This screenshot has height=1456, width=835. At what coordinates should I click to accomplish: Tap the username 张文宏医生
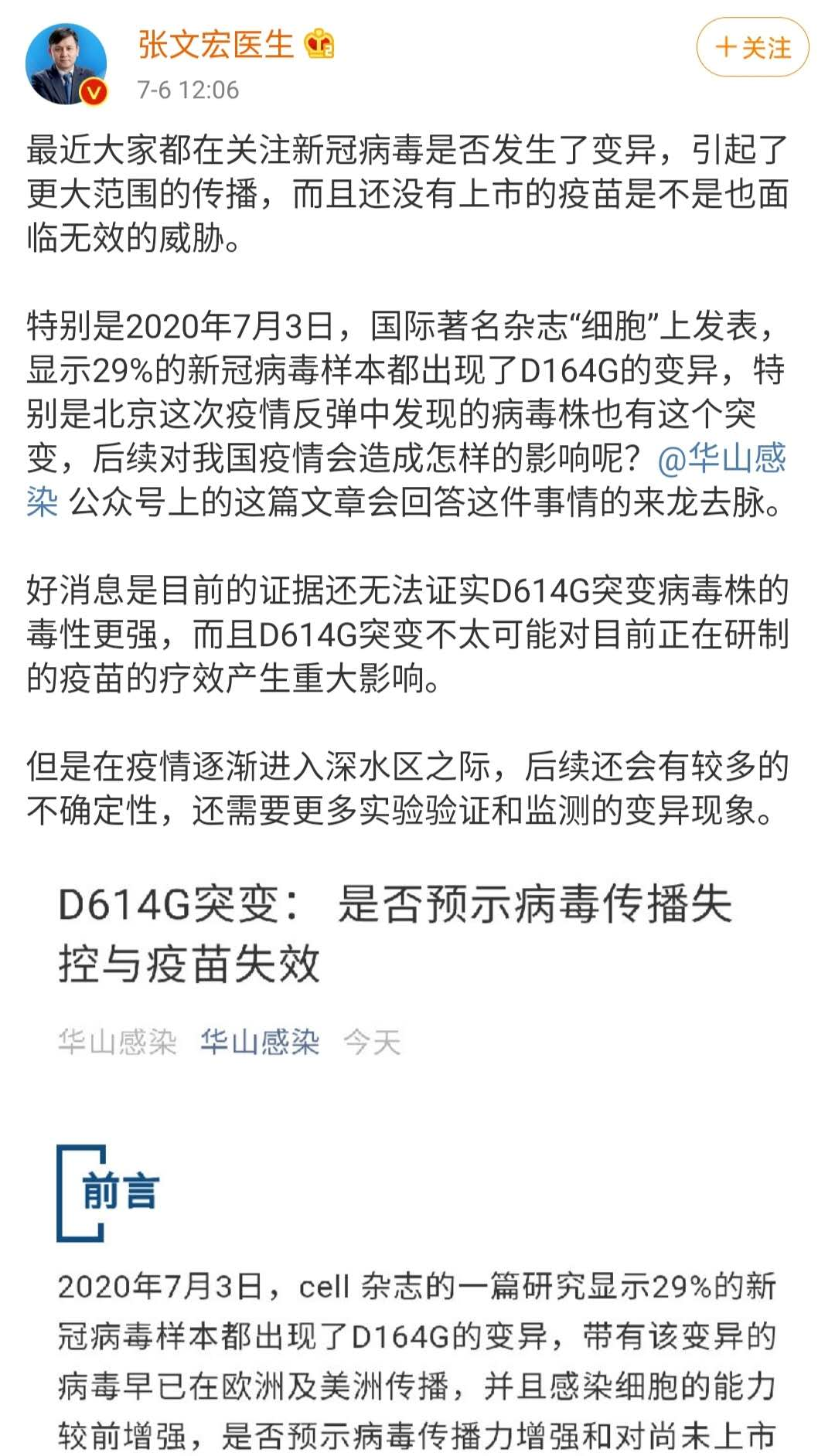pos(216,45)
